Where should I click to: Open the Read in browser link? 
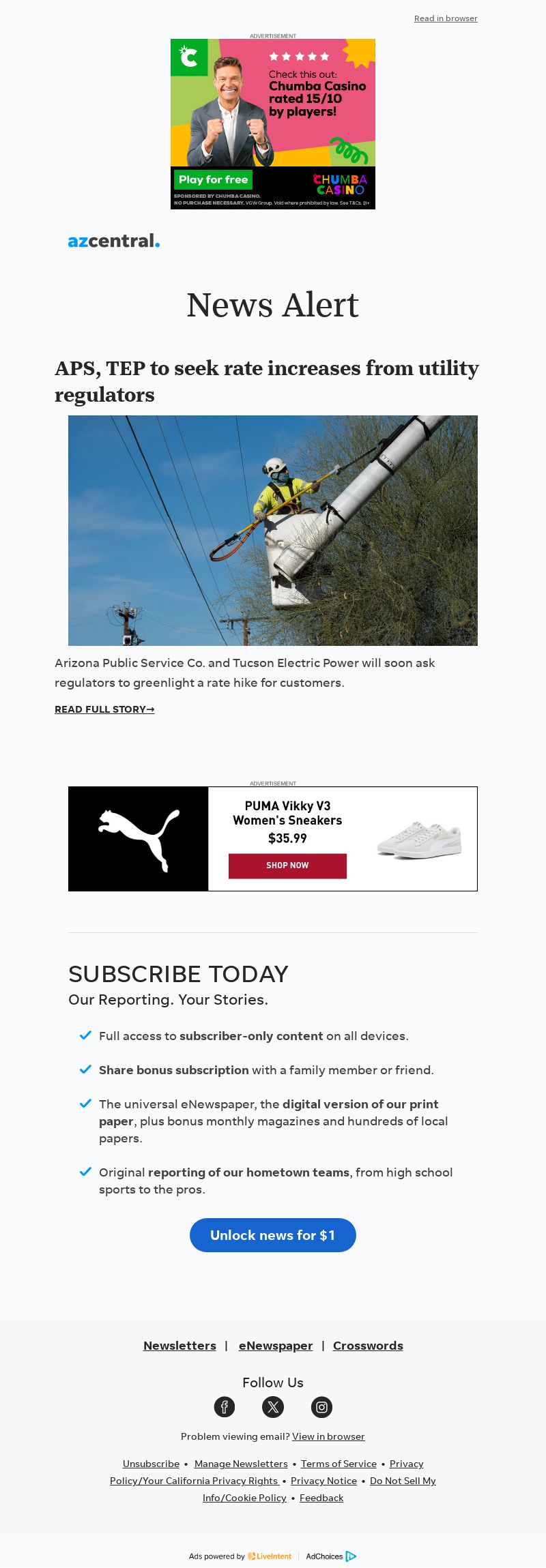tap(446, 18)
